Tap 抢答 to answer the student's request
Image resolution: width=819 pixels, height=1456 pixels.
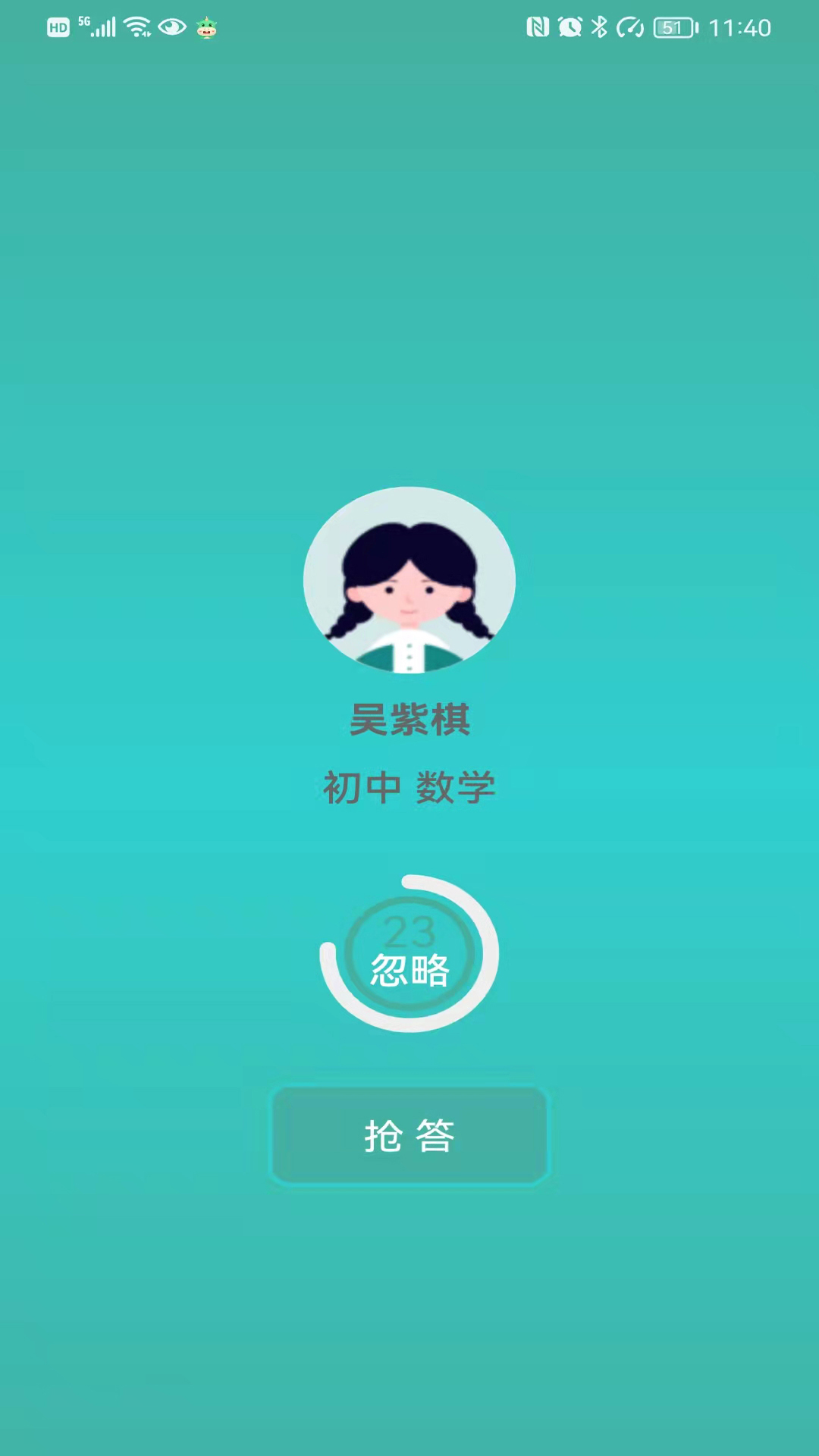pos(409,1135)
